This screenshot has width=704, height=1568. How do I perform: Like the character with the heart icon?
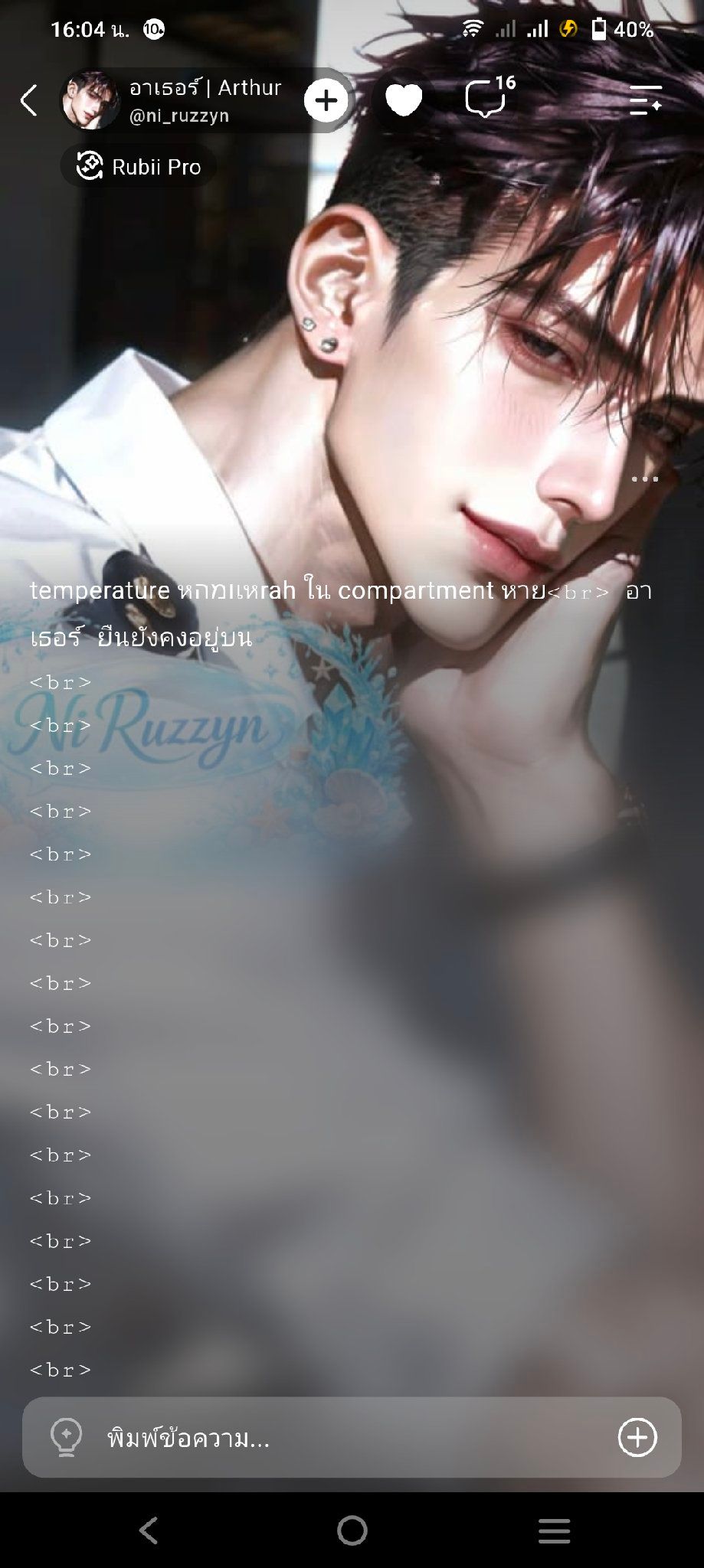(404, 100)
